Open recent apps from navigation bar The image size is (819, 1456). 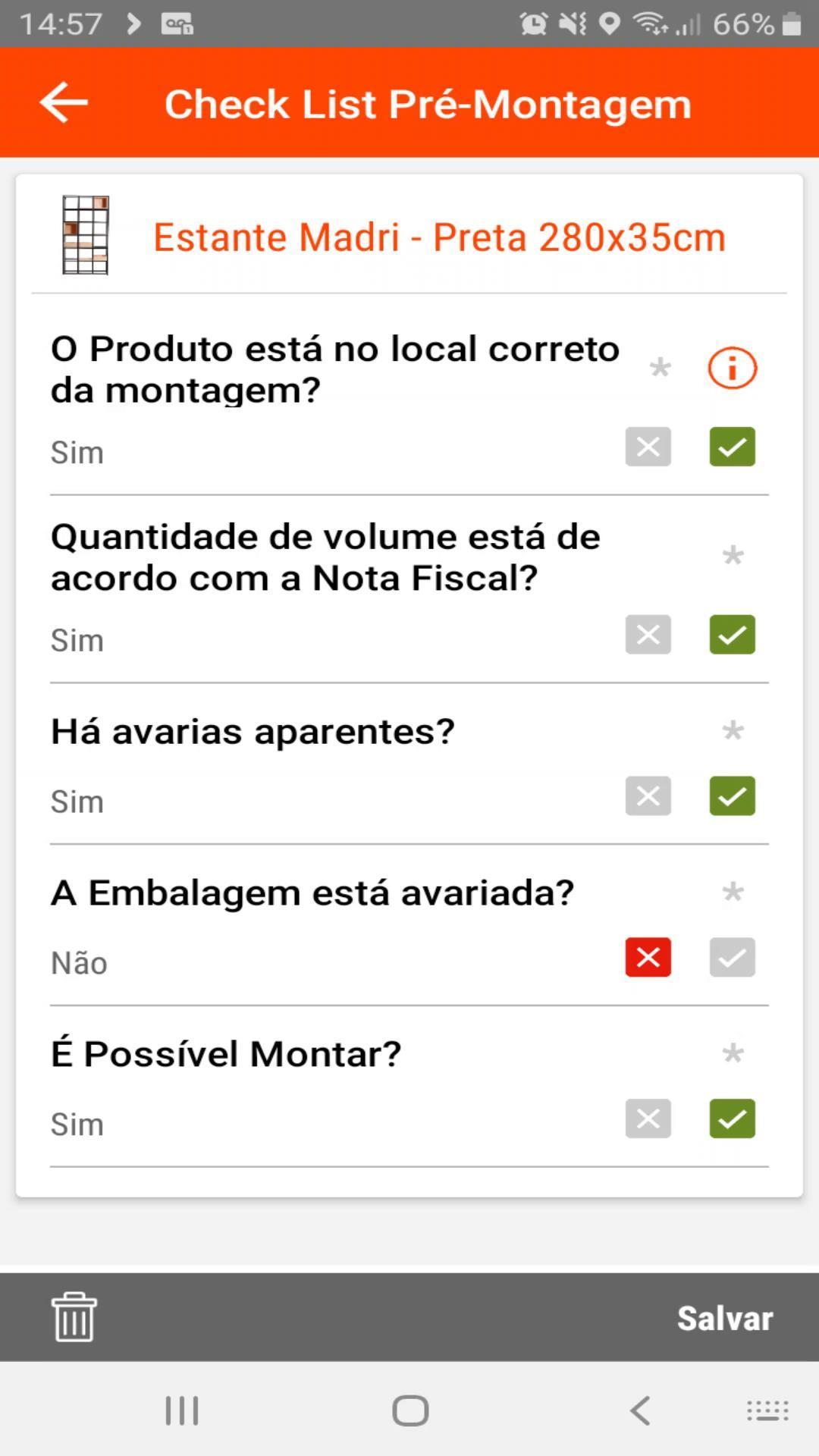pos(182,1411)
